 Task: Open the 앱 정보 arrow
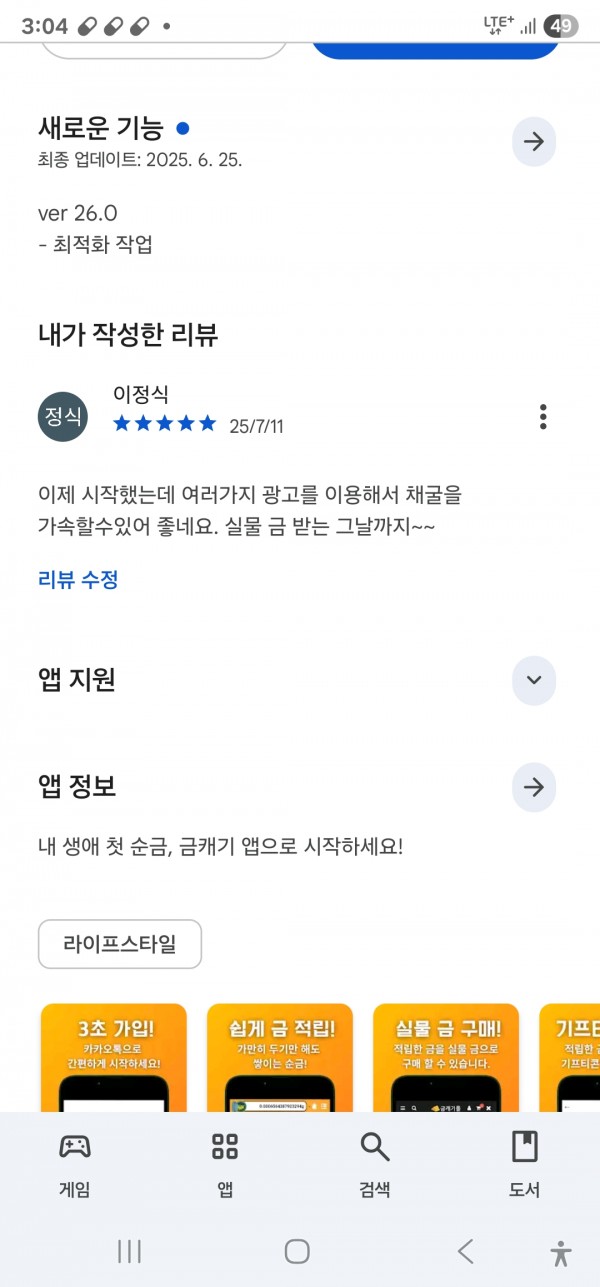[534, 787]
